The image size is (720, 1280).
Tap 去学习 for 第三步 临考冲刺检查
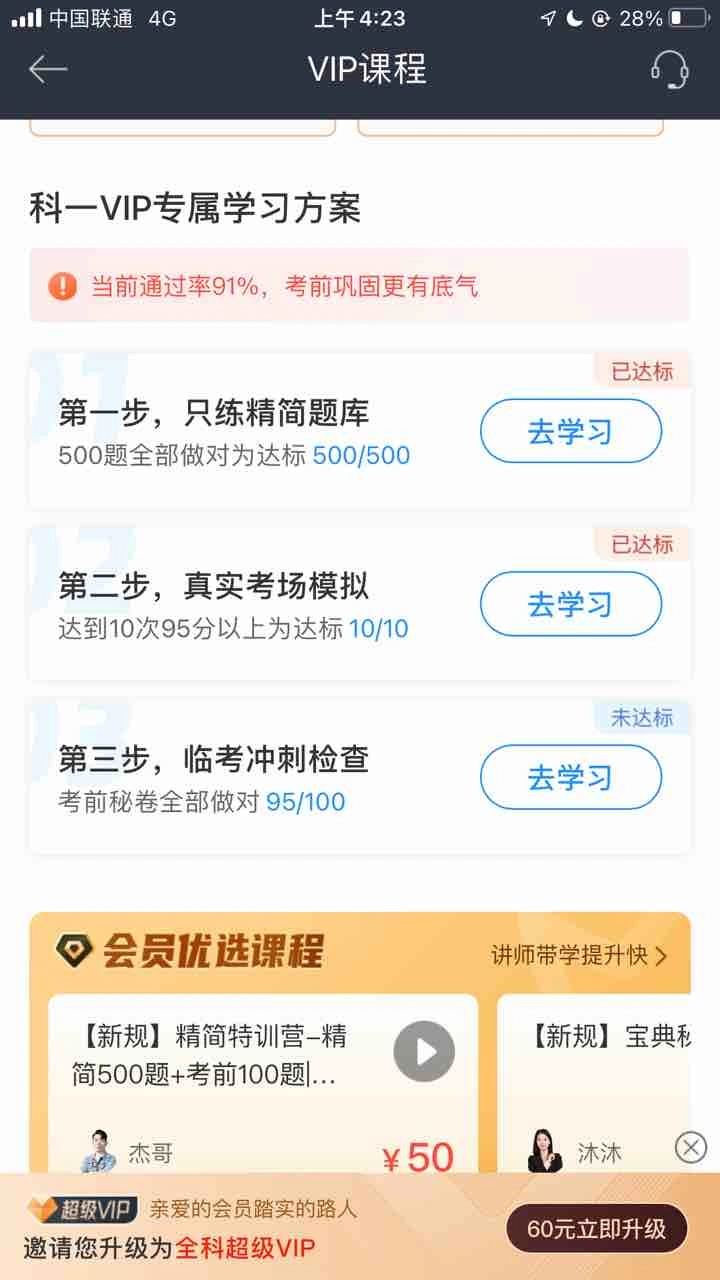click(570, 777)
